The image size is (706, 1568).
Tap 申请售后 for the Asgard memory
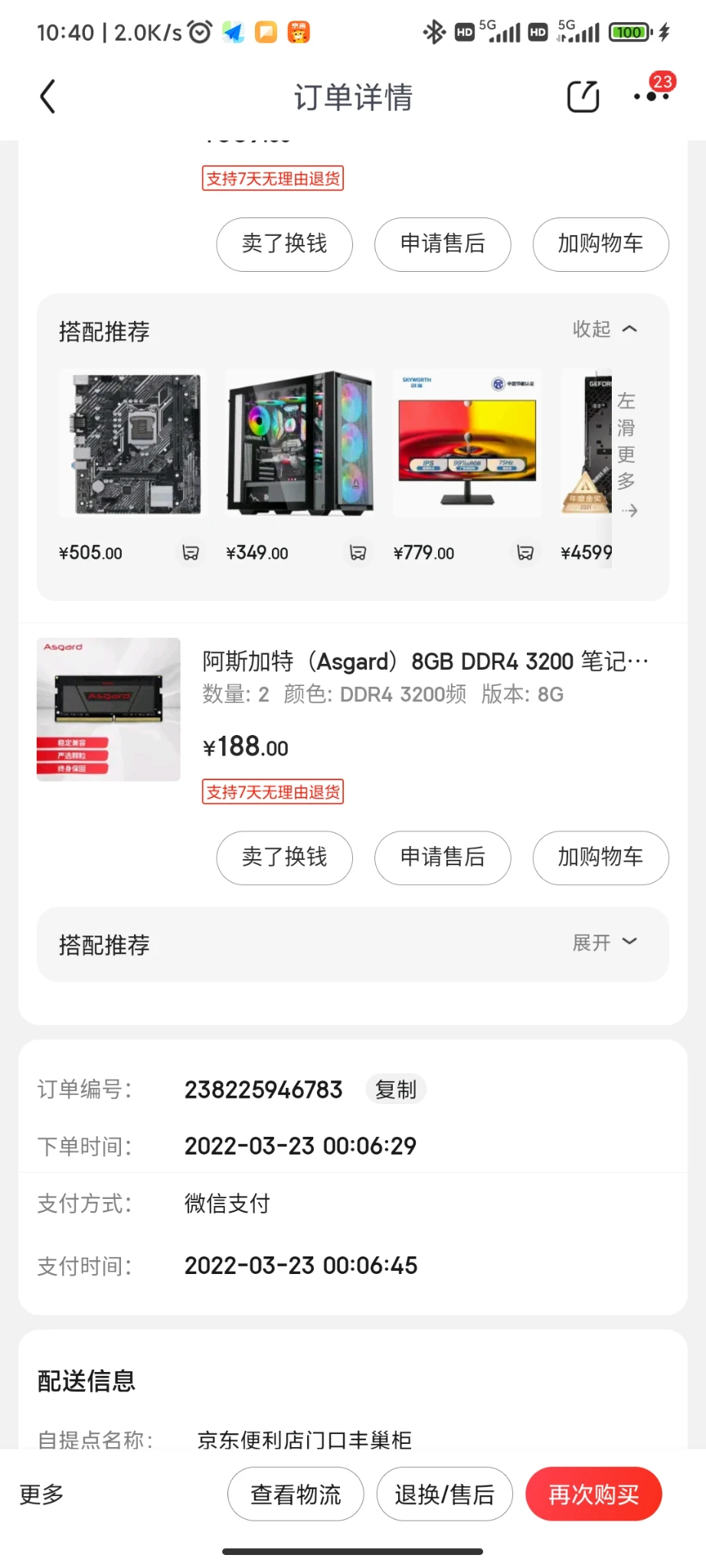[x=443, y=857]
